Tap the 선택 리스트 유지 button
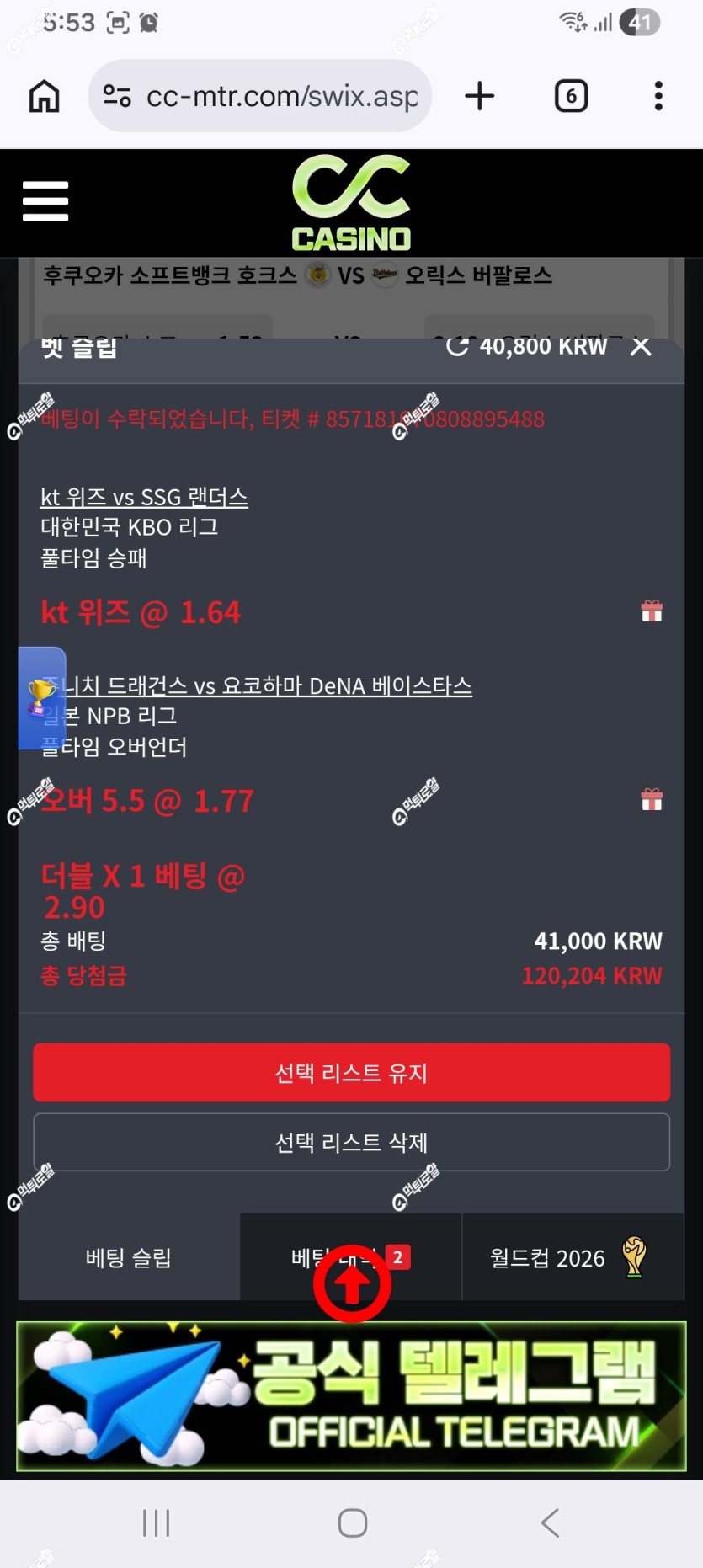 pos(352,1073)
